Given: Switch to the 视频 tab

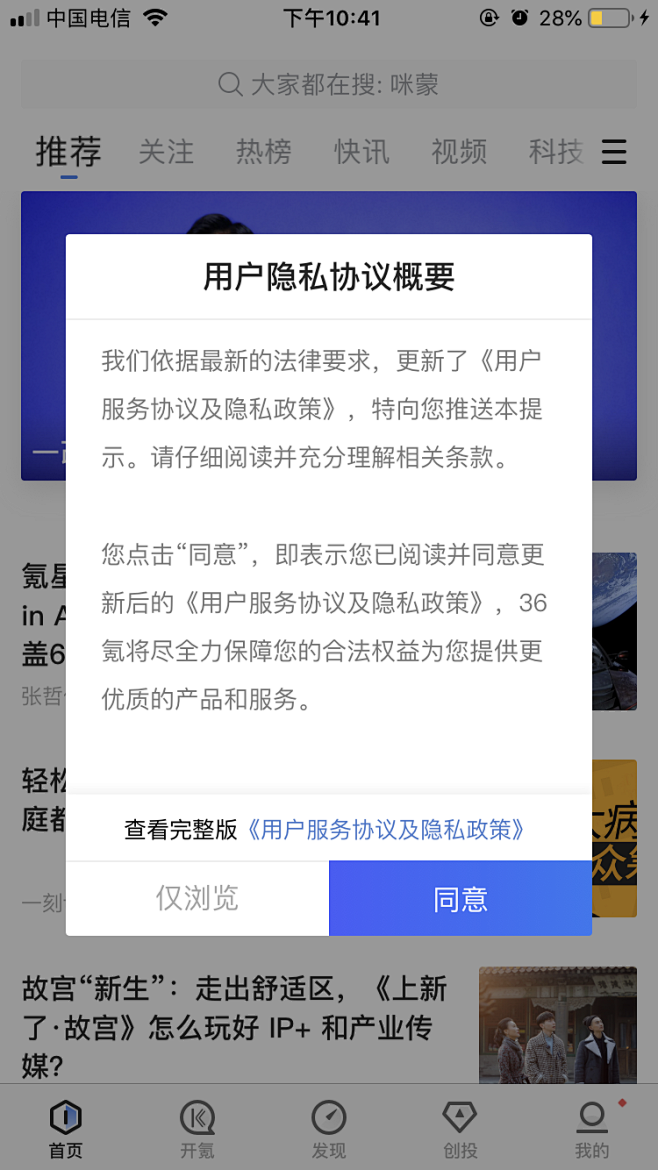Looking at the screenshot, I should click(459, 152).
